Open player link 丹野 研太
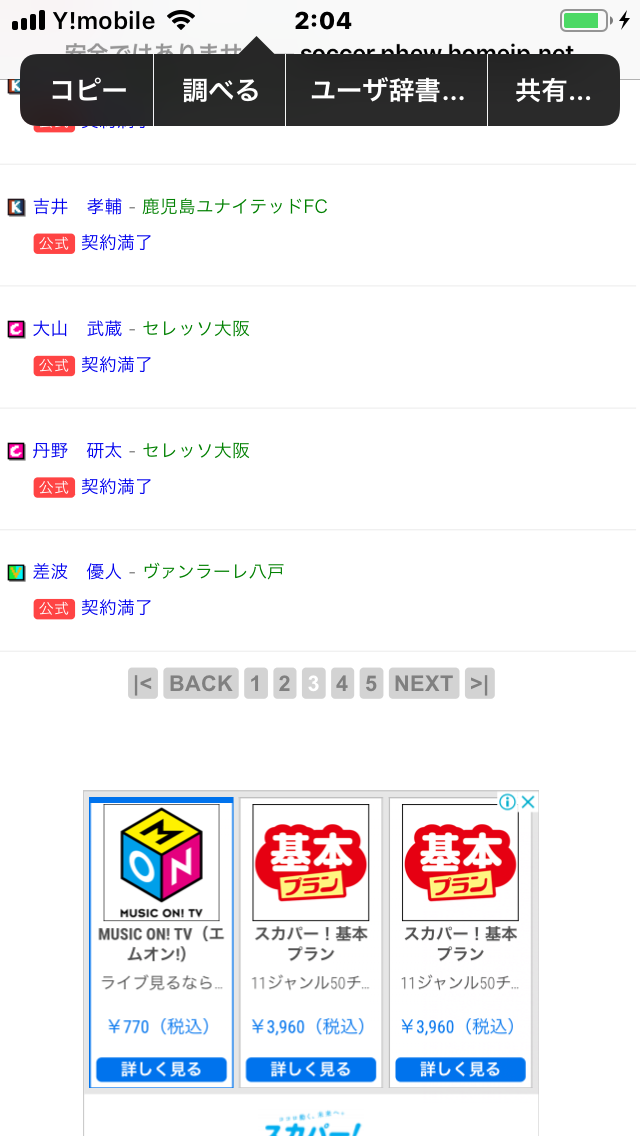 coord(77,451)
